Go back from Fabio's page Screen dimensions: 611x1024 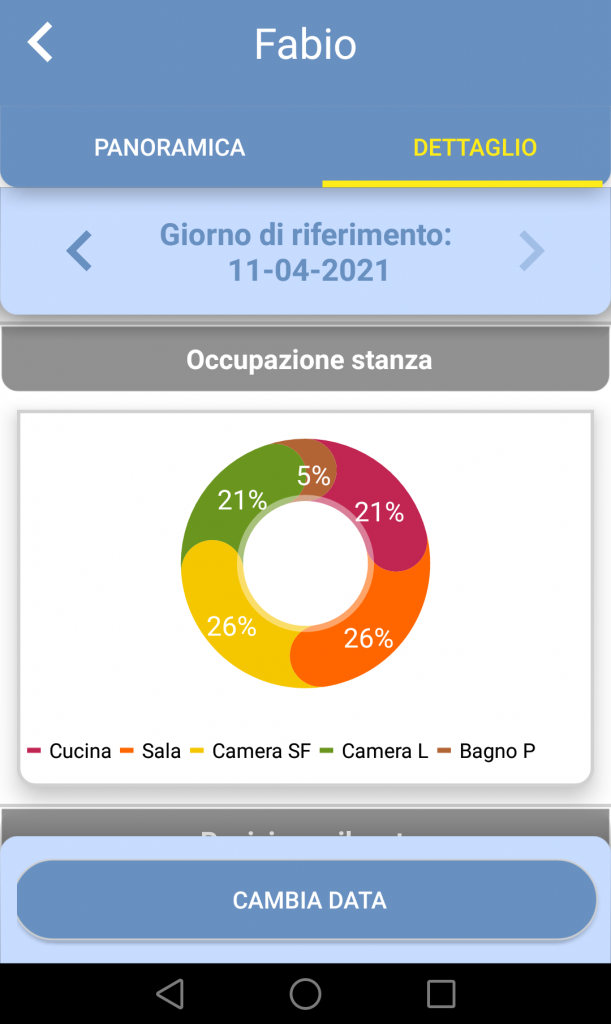click(x=40, y=42)
